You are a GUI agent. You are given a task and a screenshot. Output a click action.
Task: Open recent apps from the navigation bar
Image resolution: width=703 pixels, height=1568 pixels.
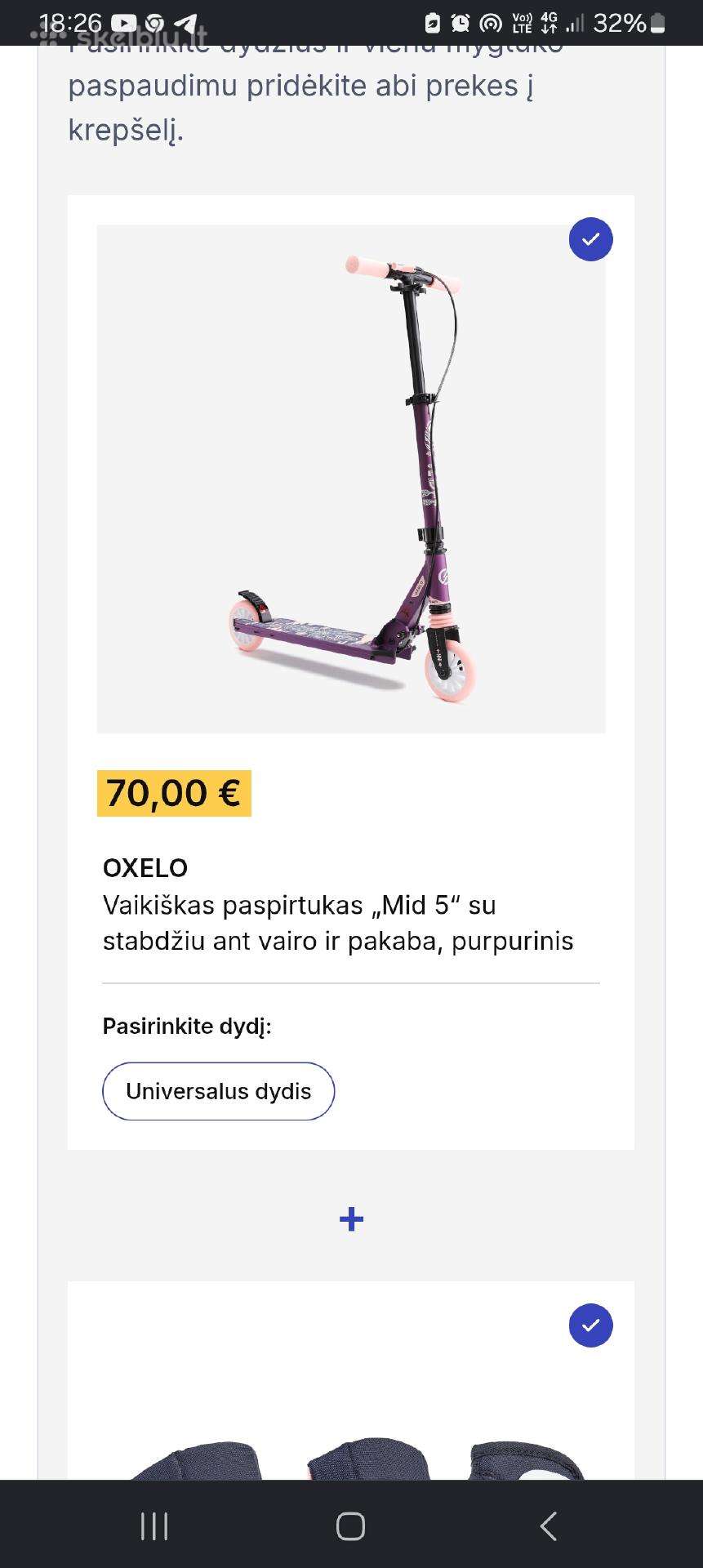click(x=154, y=1526)
